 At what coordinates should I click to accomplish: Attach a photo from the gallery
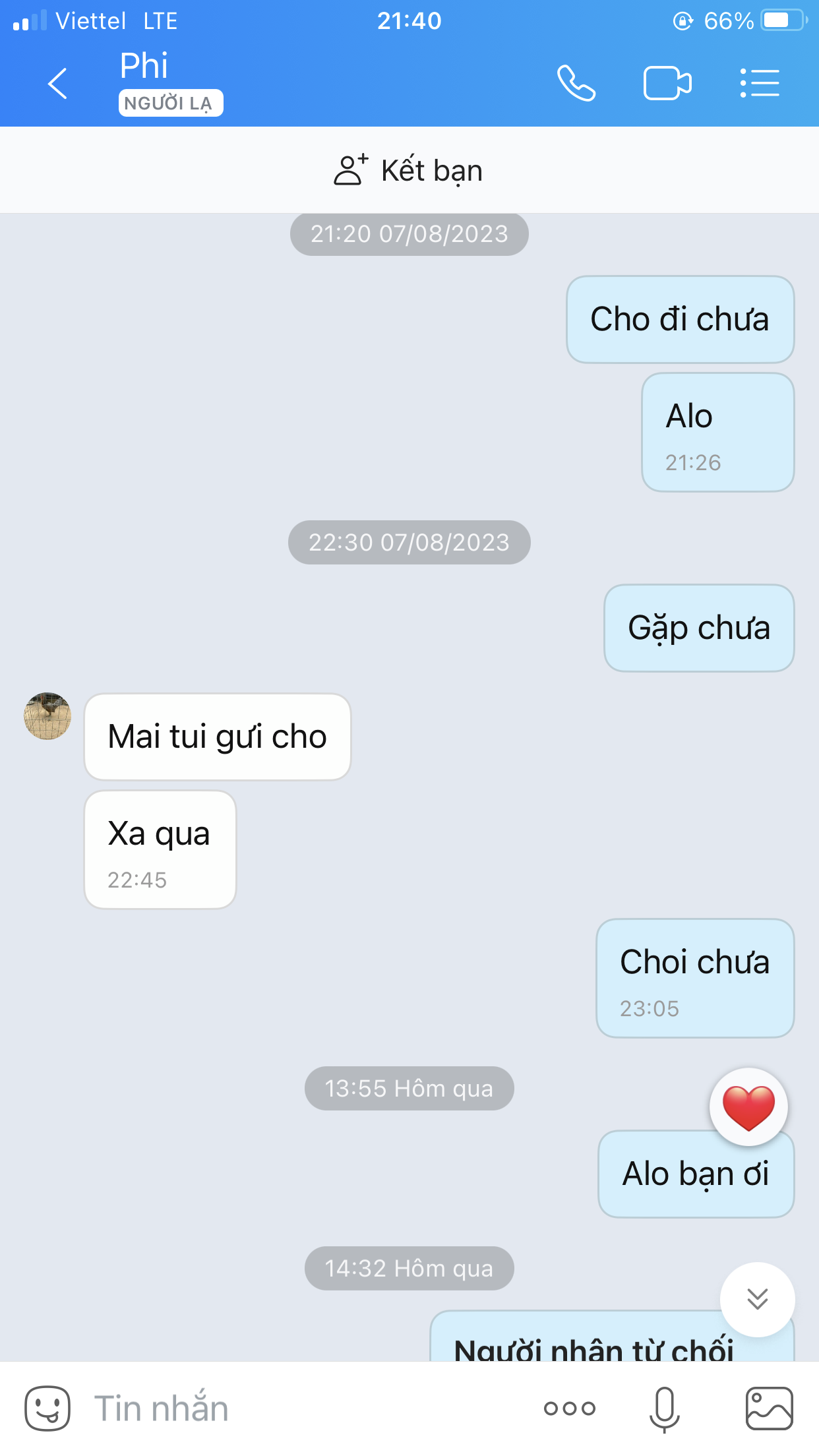[x=769, y=1409]
